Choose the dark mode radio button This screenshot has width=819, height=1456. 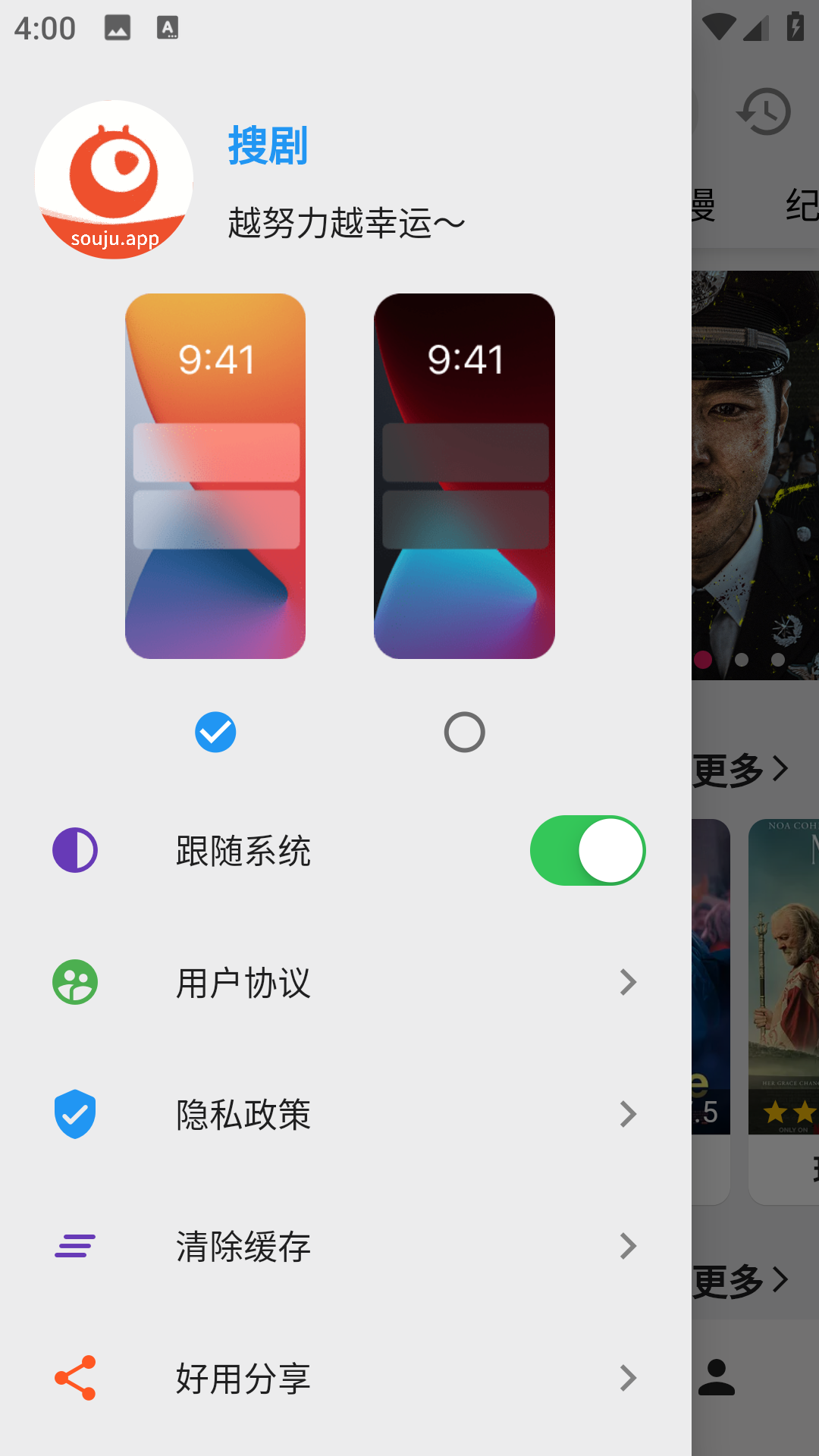point(464,733)
